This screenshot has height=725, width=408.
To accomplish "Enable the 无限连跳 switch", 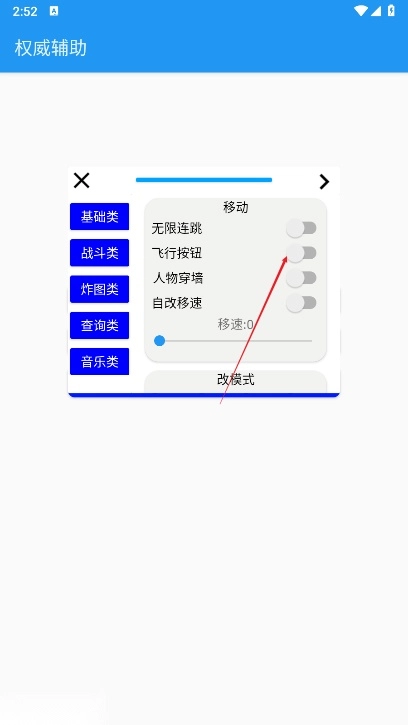I will pyautogui.click(x=301, y=228).
